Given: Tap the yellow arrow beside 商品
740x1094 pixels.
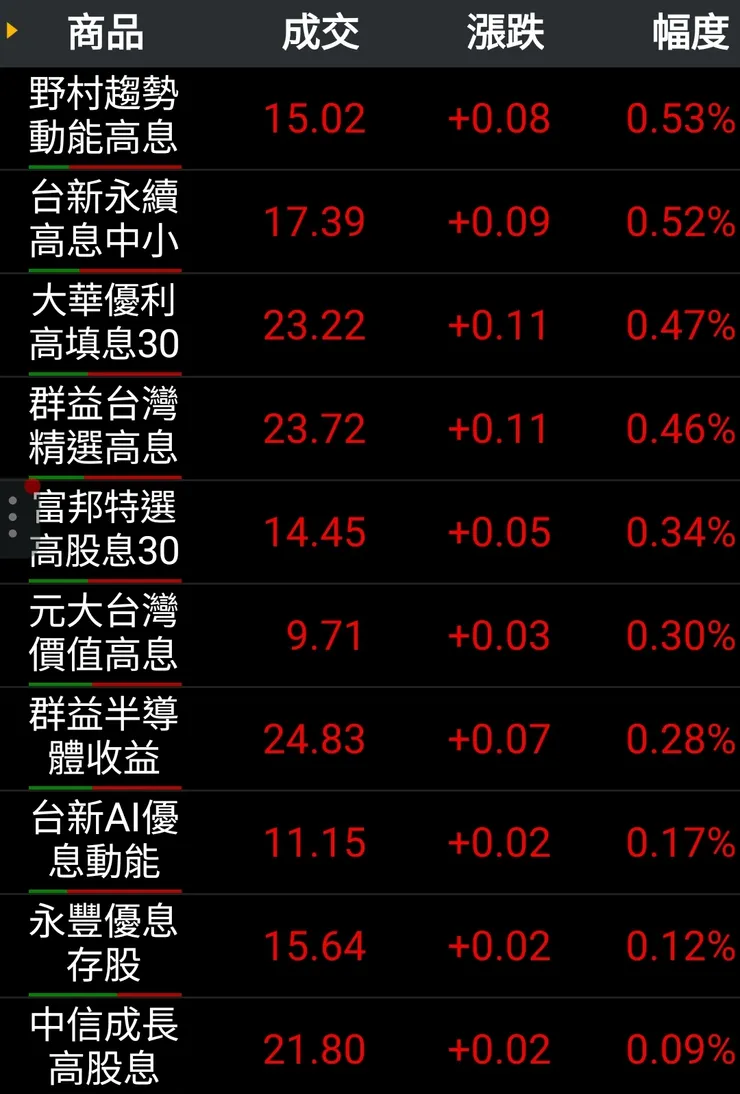Looking at the screenshot, I should click(x=12, y=31).
